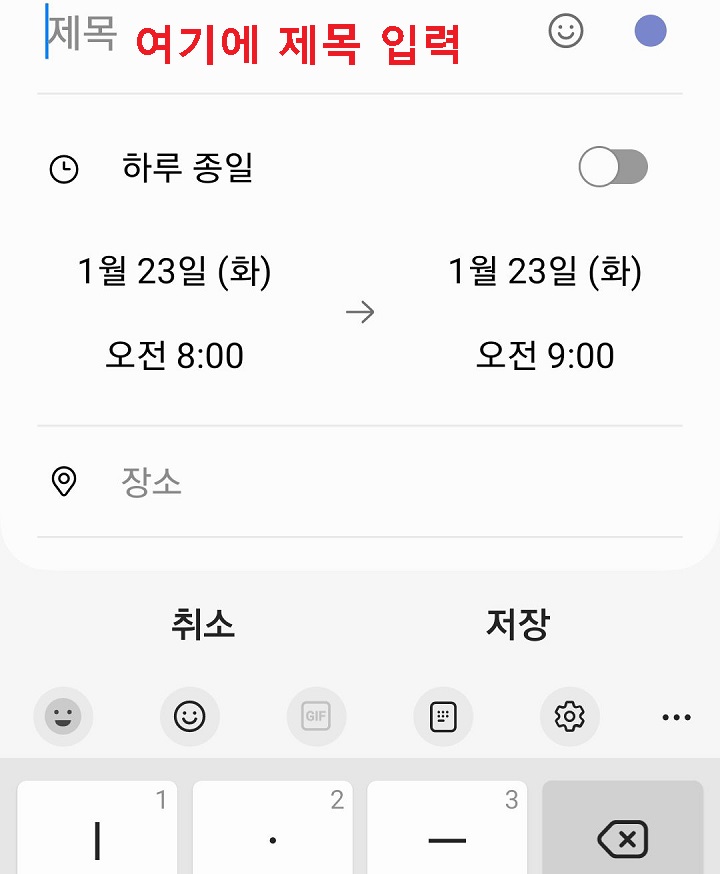Image resolution: width=720 pixels, height=874 pixels.
Task: Tap the backspace key on the keyboard
Action: [x=621, y=840]
